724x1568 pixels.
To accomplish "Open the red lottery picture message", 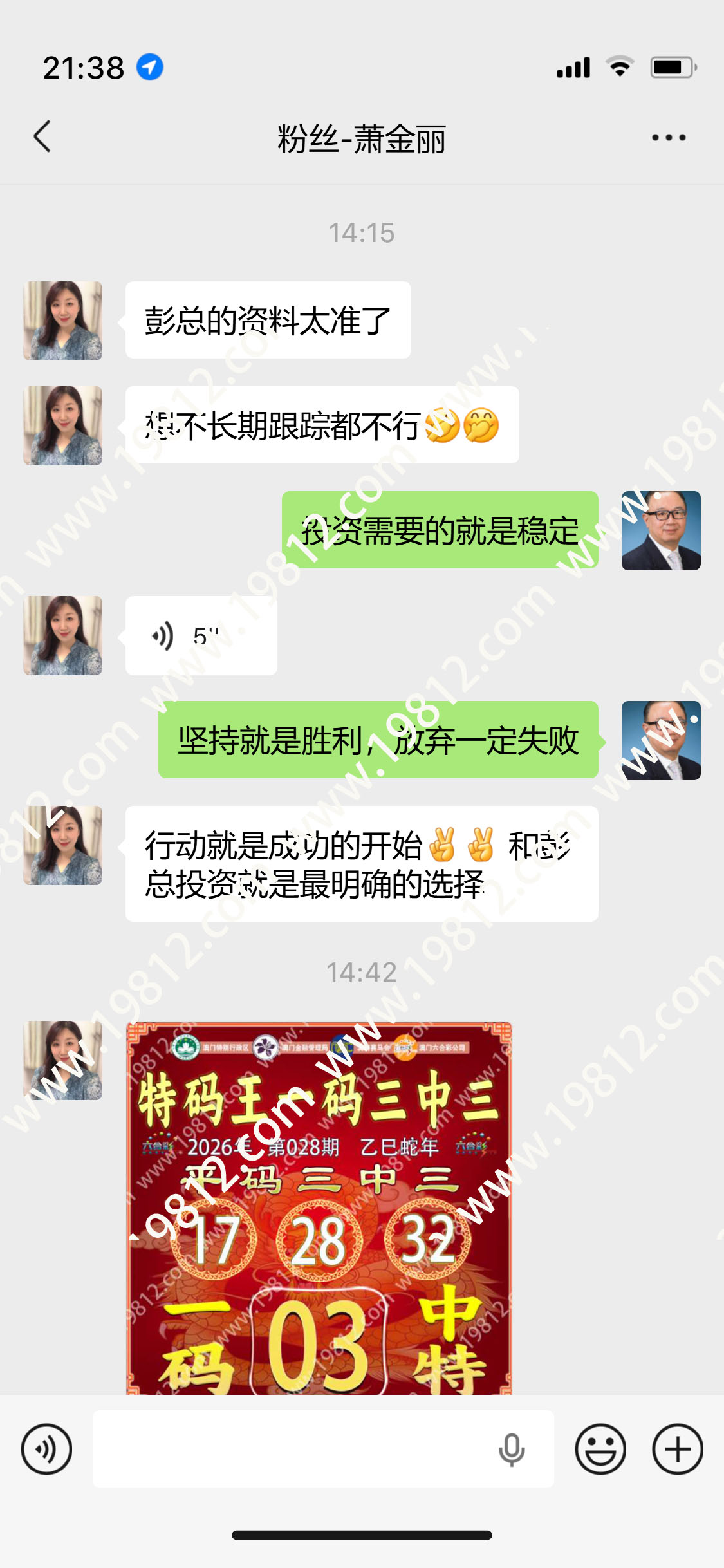I will [319, 1208].
